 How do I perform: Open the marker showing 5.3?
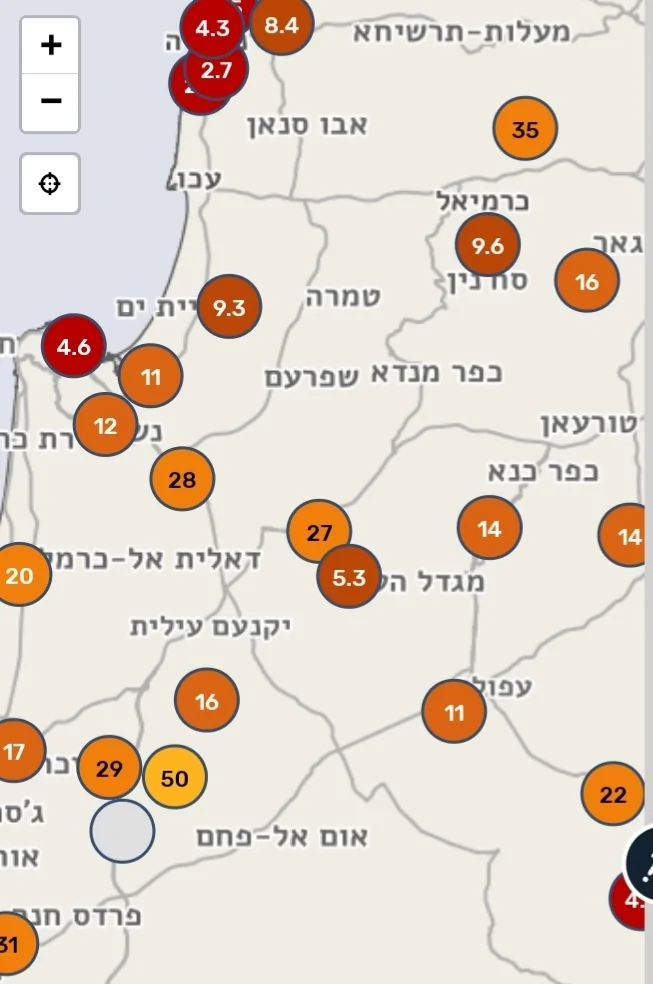coord(349,577)
